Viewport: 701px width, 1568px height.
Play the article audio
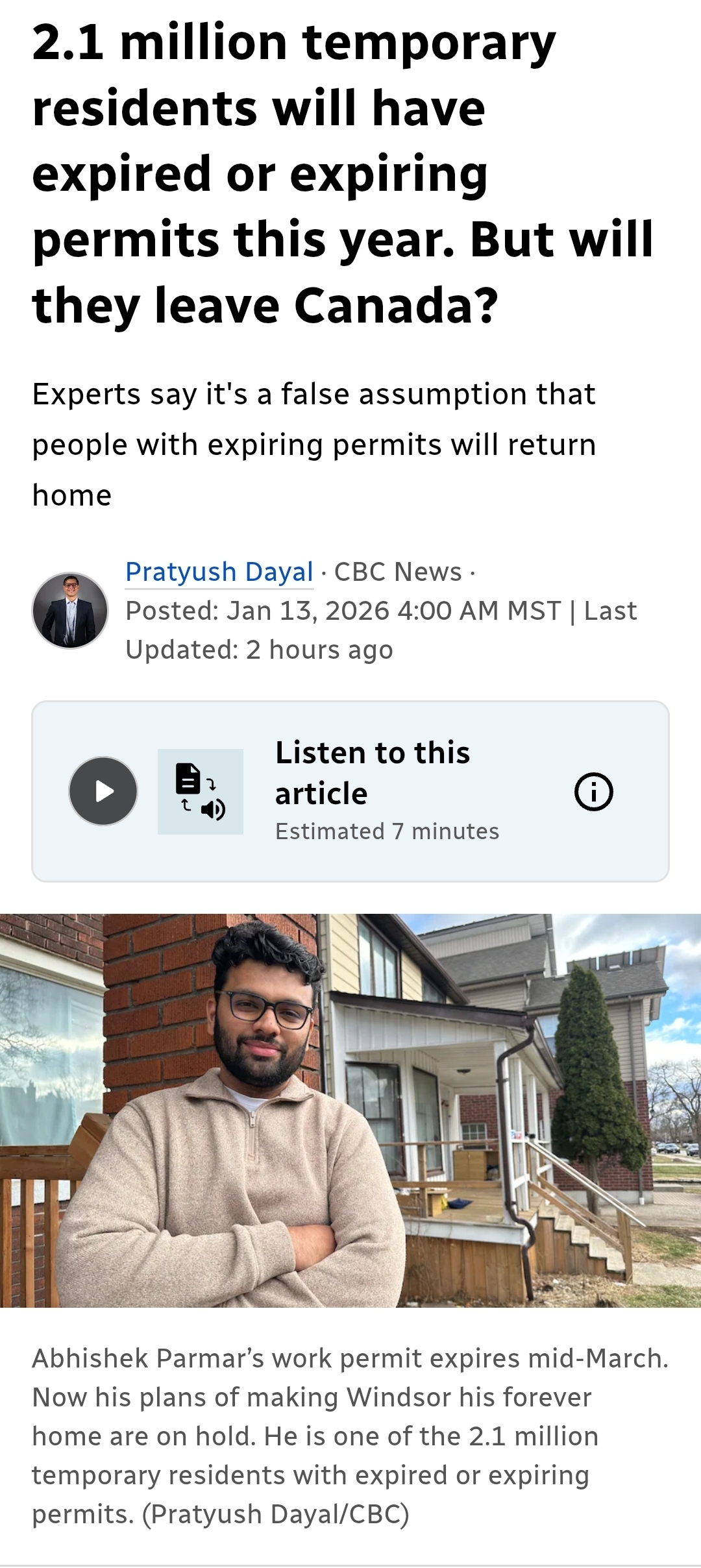pyautogui.click(x=103, y=791)
